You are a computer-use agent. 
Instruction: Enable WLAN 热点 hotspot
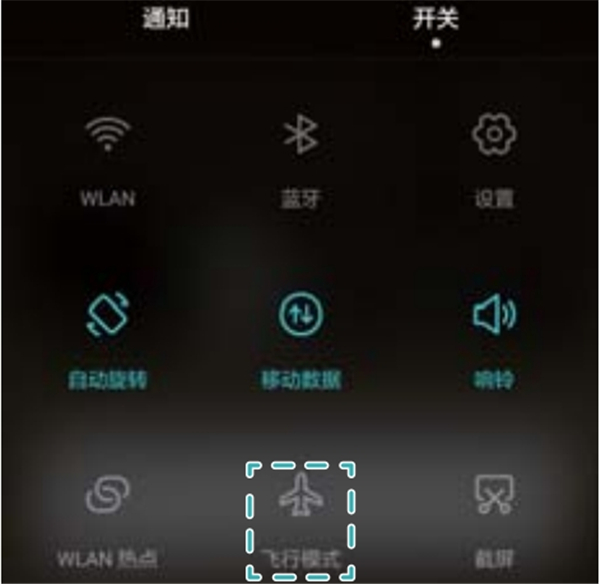(107, 497)
